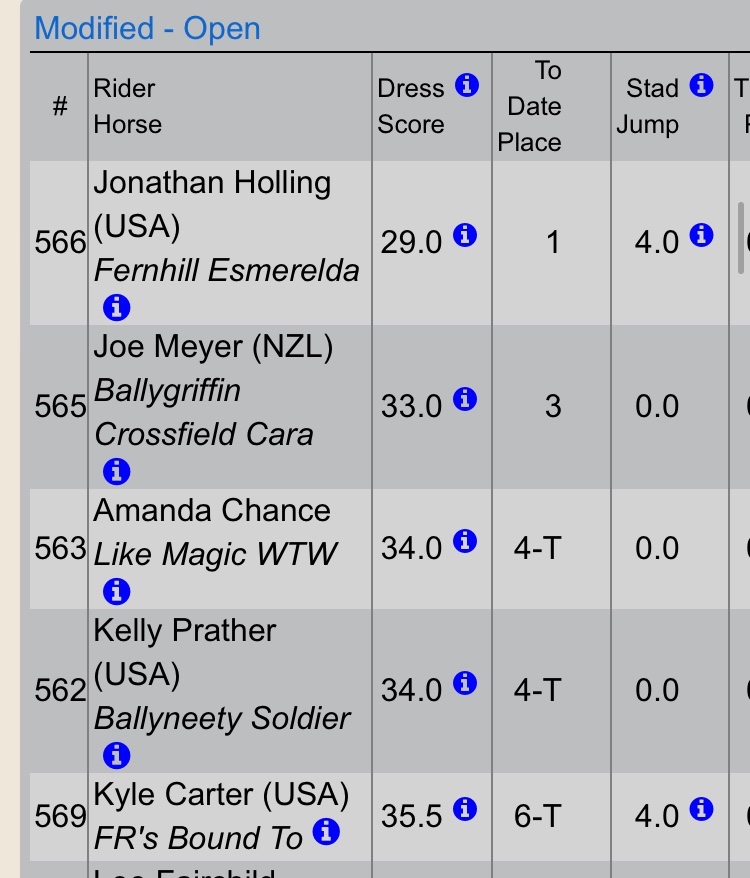This screenshot has height=878, width=750.
Task: View info for horse Fernhill Esmerelda
Action: [x=117, y=307]
